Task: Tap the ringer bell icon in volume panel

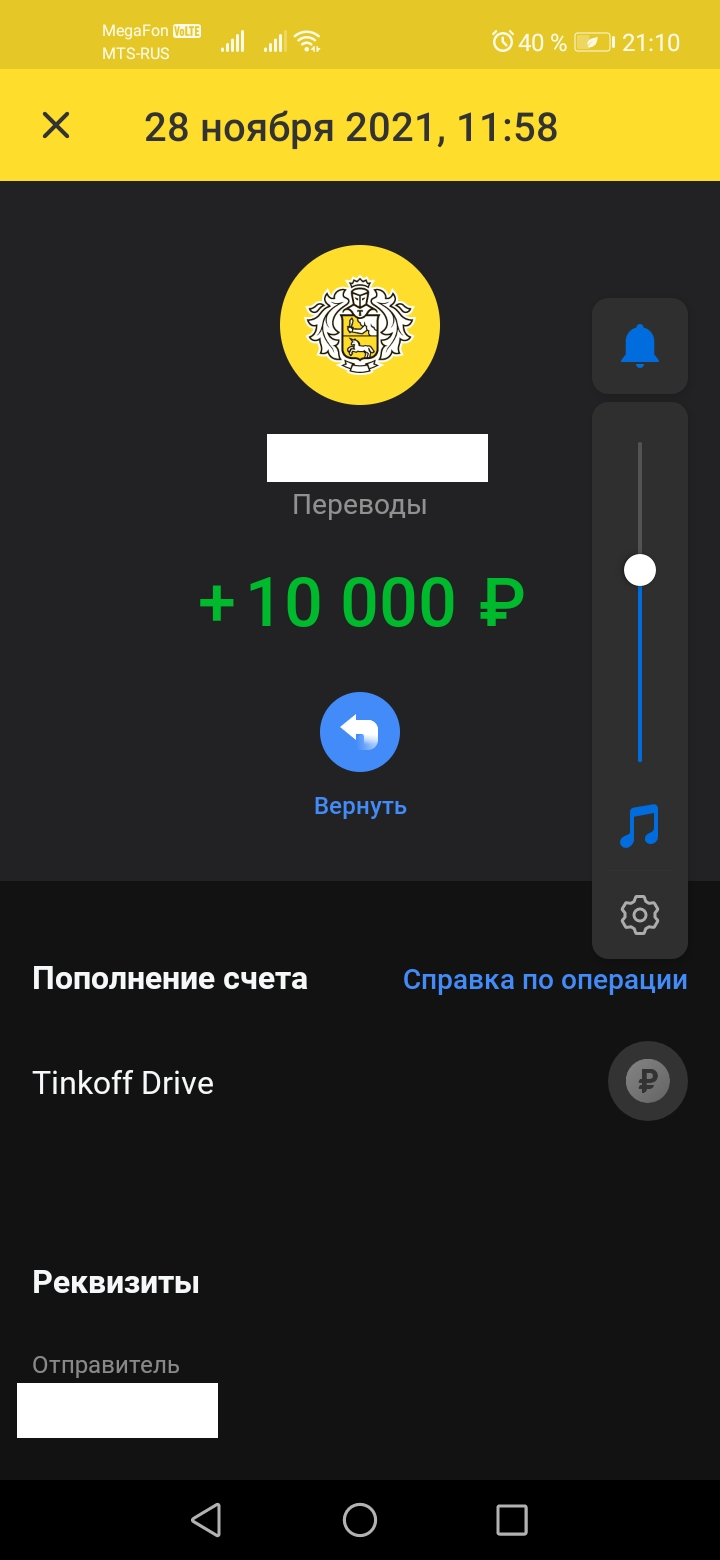Action: pyautogui.click(x=640, y=346)
